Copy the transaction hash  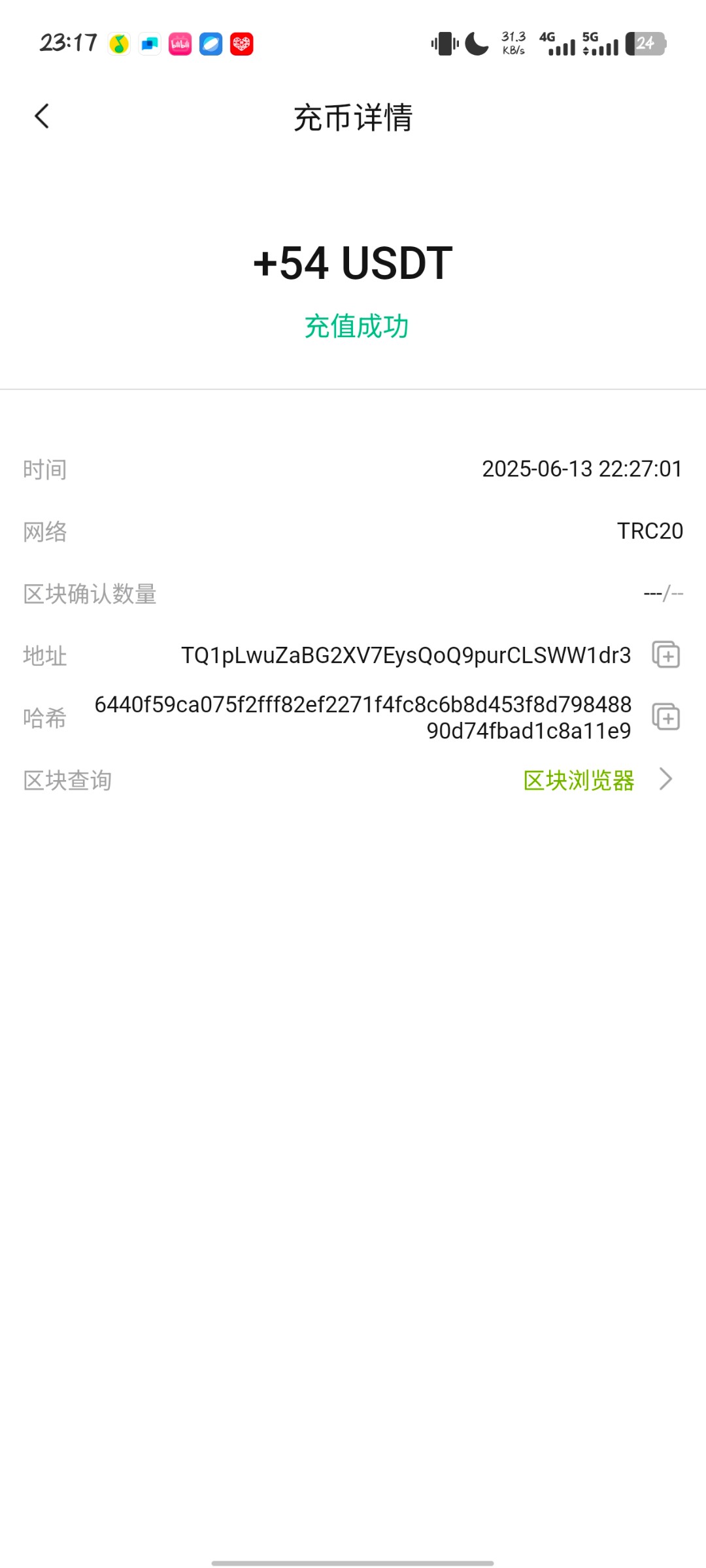tap(666, 717)
